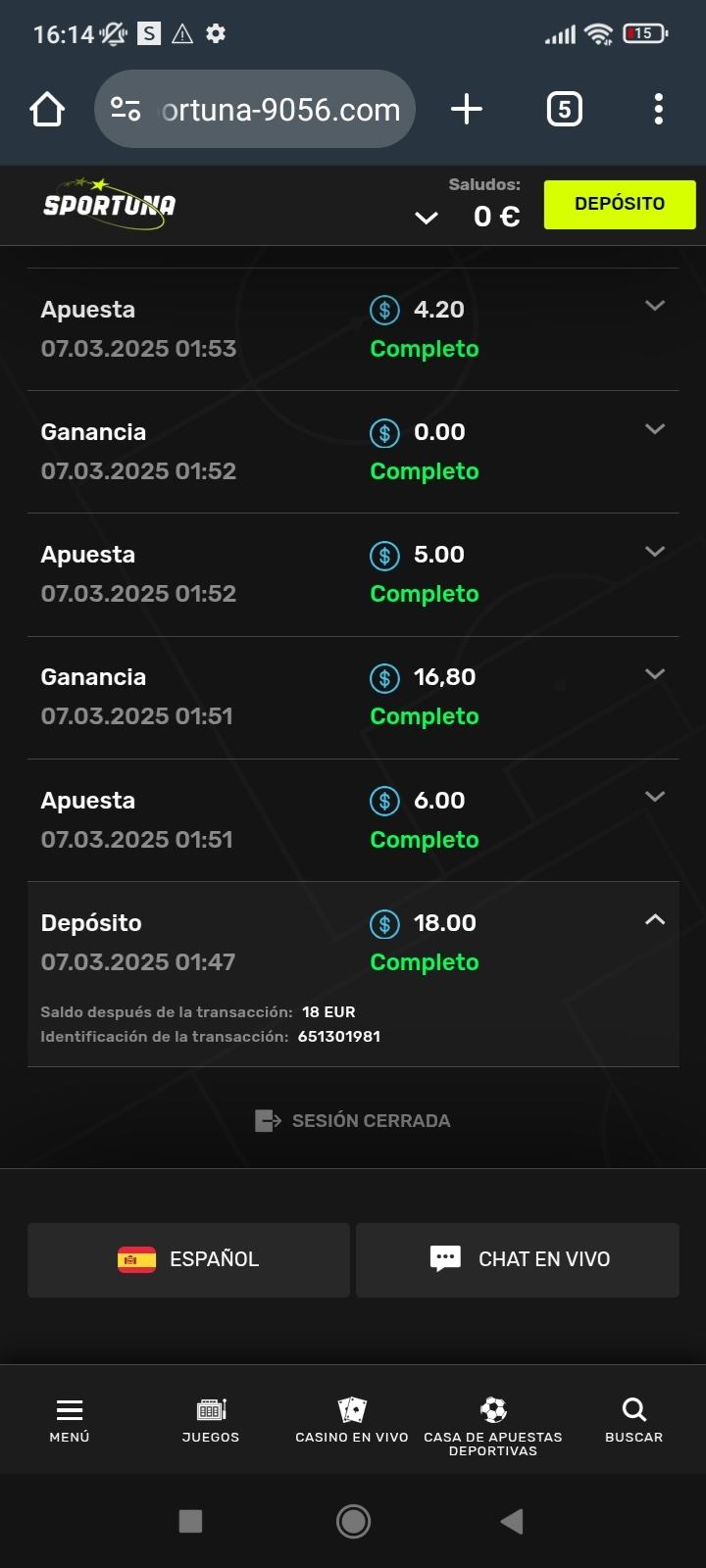The image size is (706, 1568).
Task: Tap the chat bubble icon
Action: [x=444, y=1259]
